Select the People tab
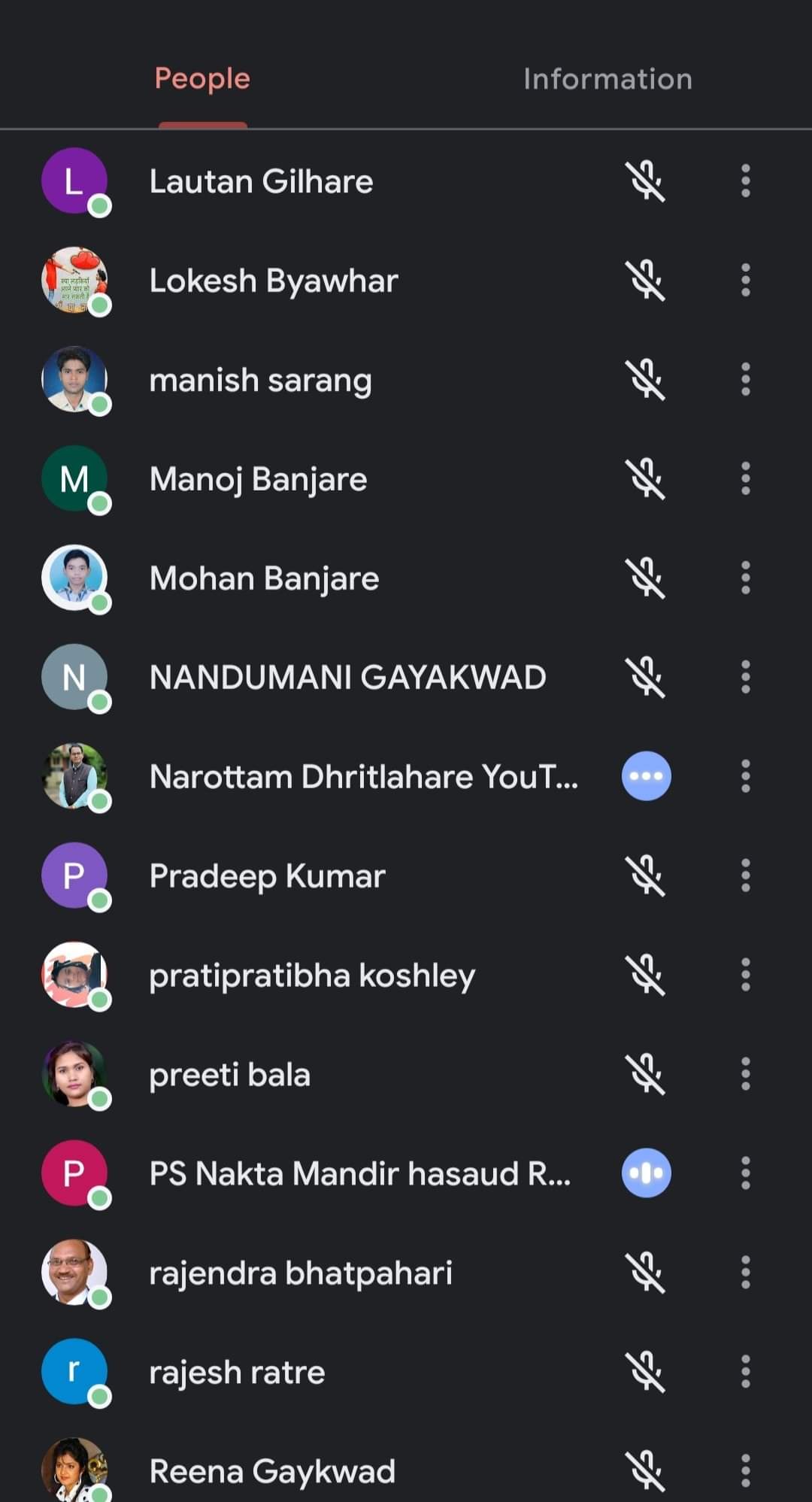 202,79
